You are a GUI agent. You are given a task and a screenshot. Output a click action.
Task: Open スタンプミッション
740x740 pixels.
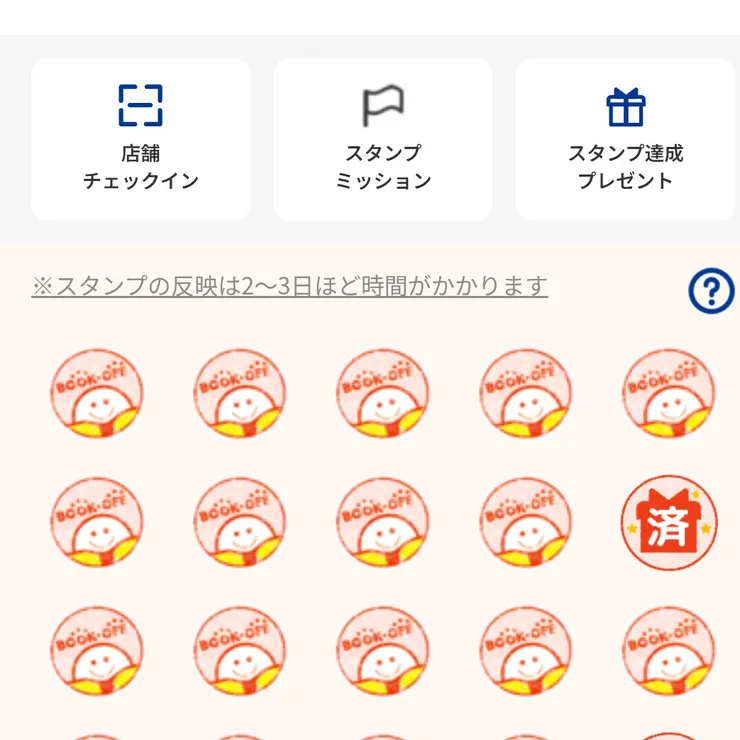pyautogui.click(x=383, y=139)
